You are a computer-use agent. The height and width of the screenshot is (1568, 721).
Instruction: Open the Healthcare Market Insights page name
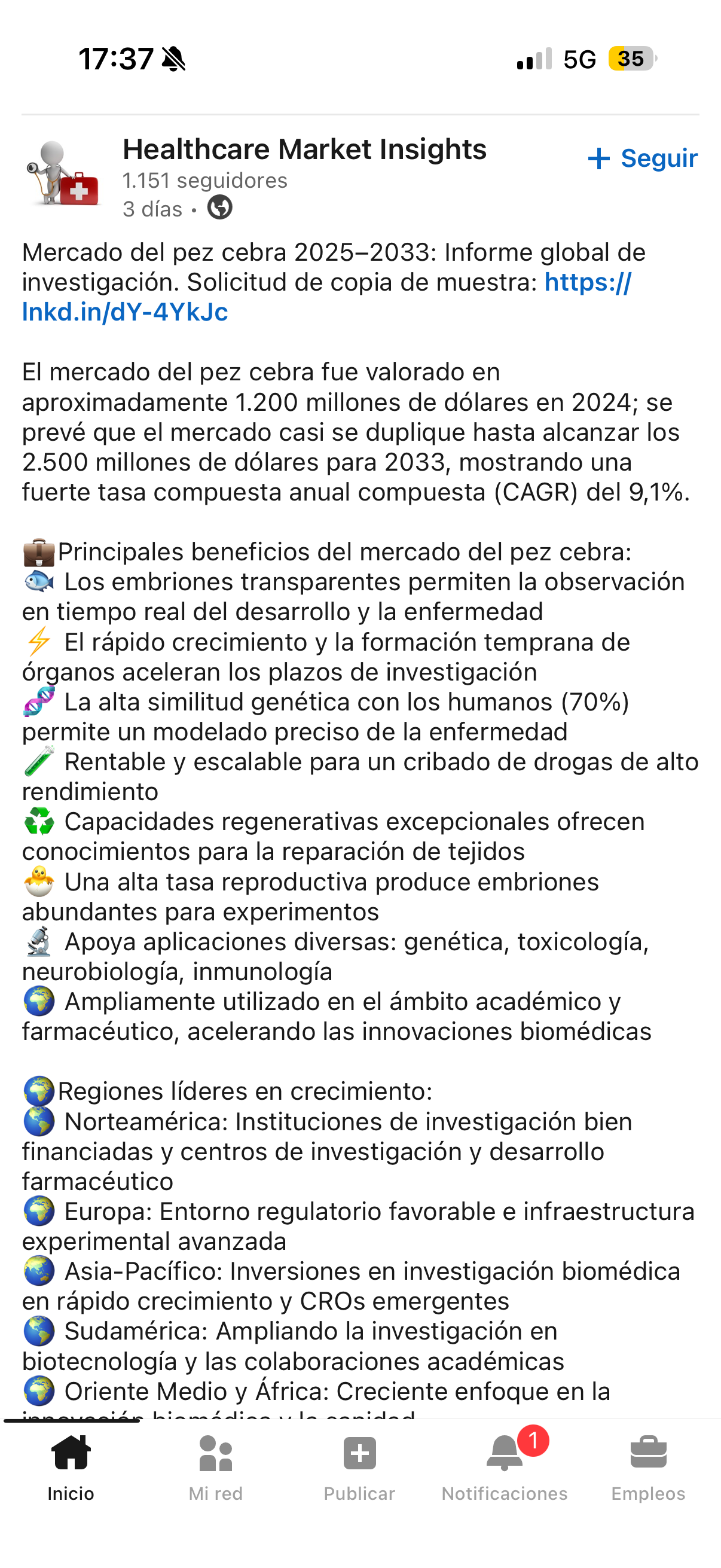click(x=304, y=149)
